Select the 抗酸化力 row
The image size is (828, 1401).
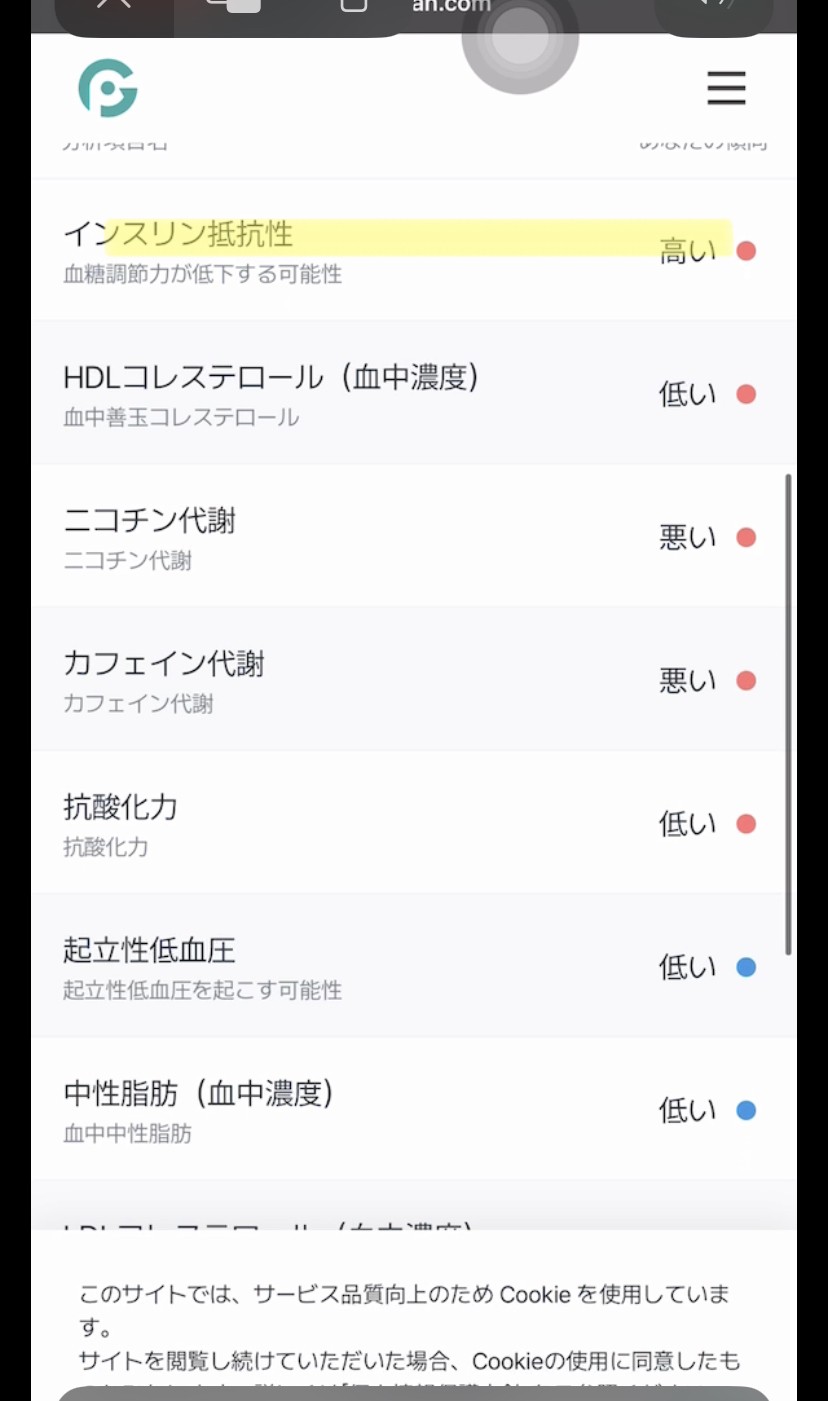point(414,822)
